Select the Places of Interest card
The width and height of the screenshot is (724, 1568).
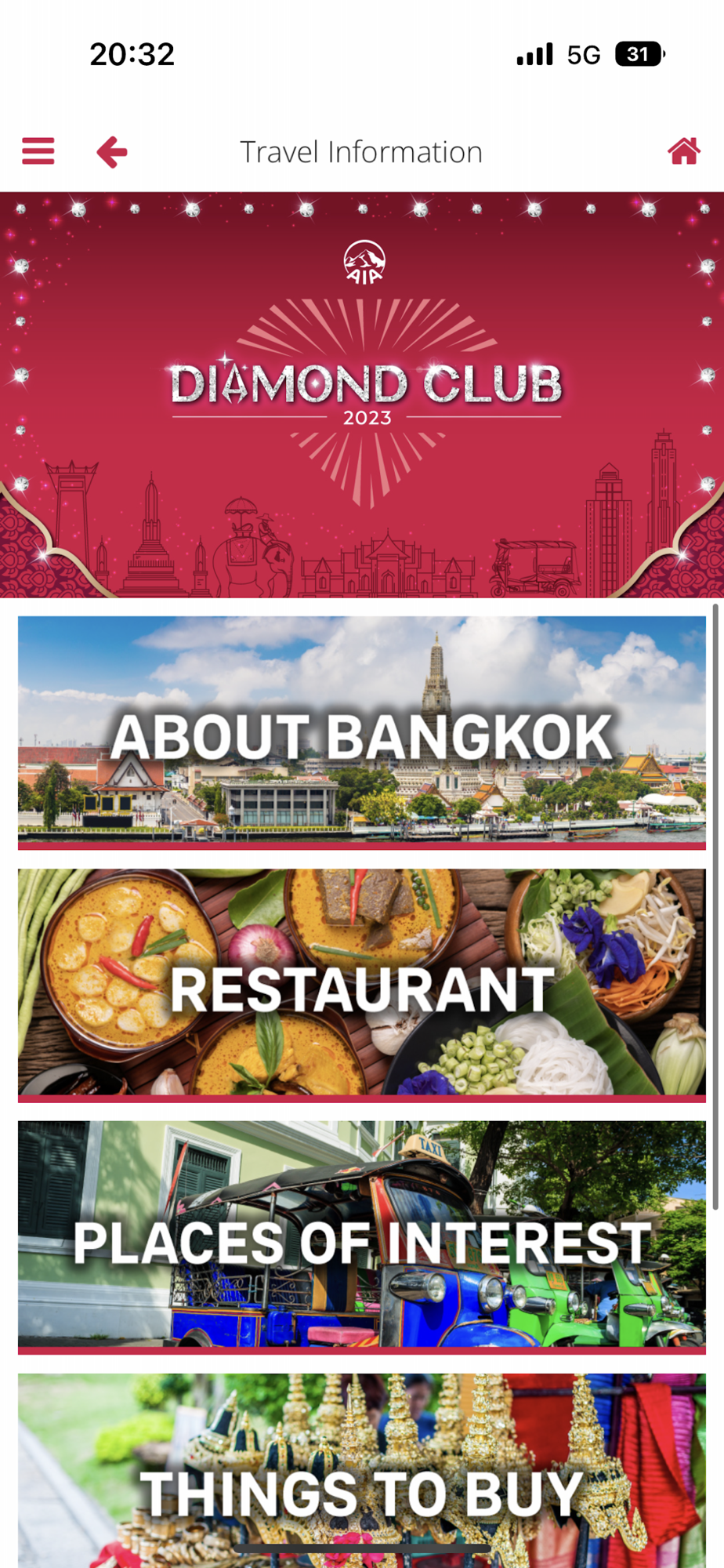pyautogui.click(x=362, y=1238)
